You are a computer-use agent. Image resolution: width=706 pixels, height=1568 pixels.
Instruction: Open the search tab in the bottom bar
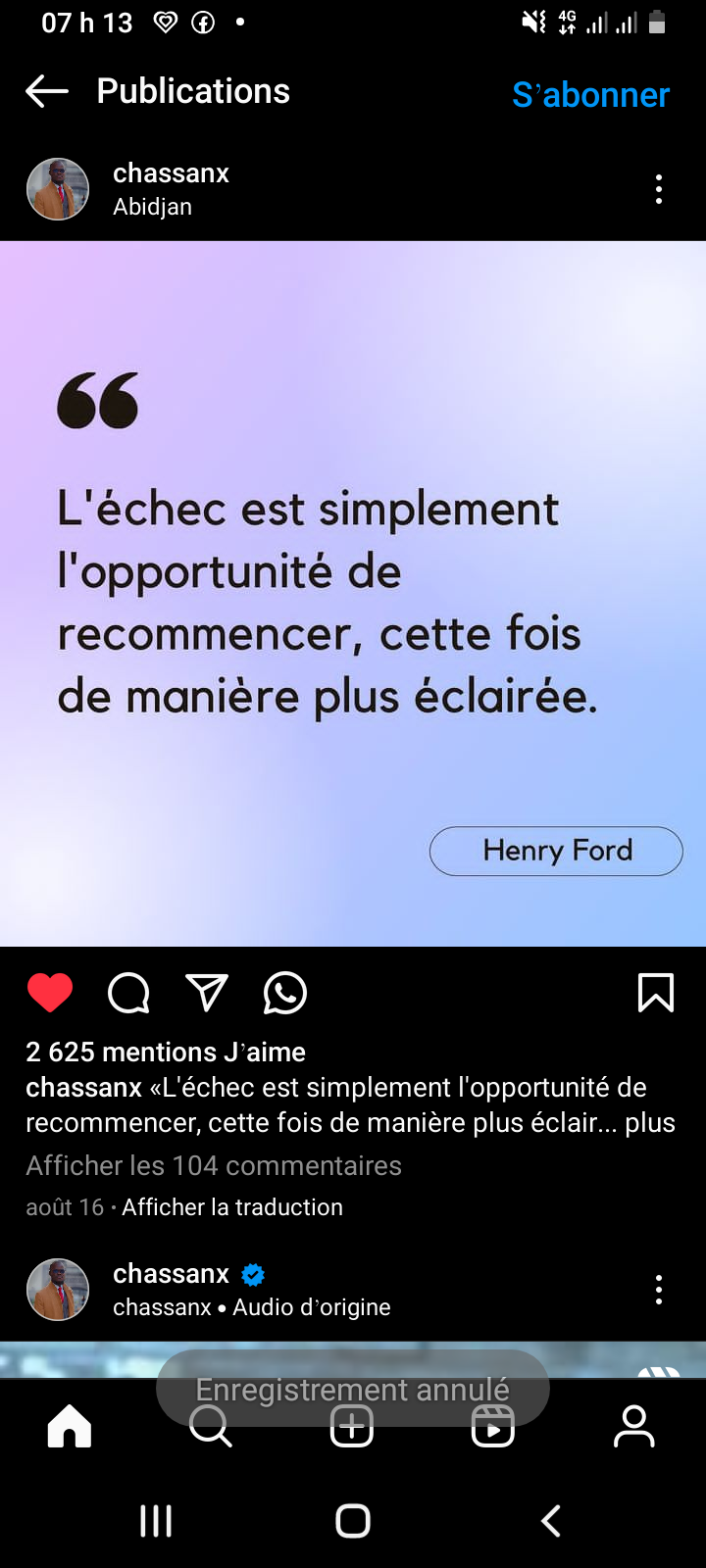210,1426
